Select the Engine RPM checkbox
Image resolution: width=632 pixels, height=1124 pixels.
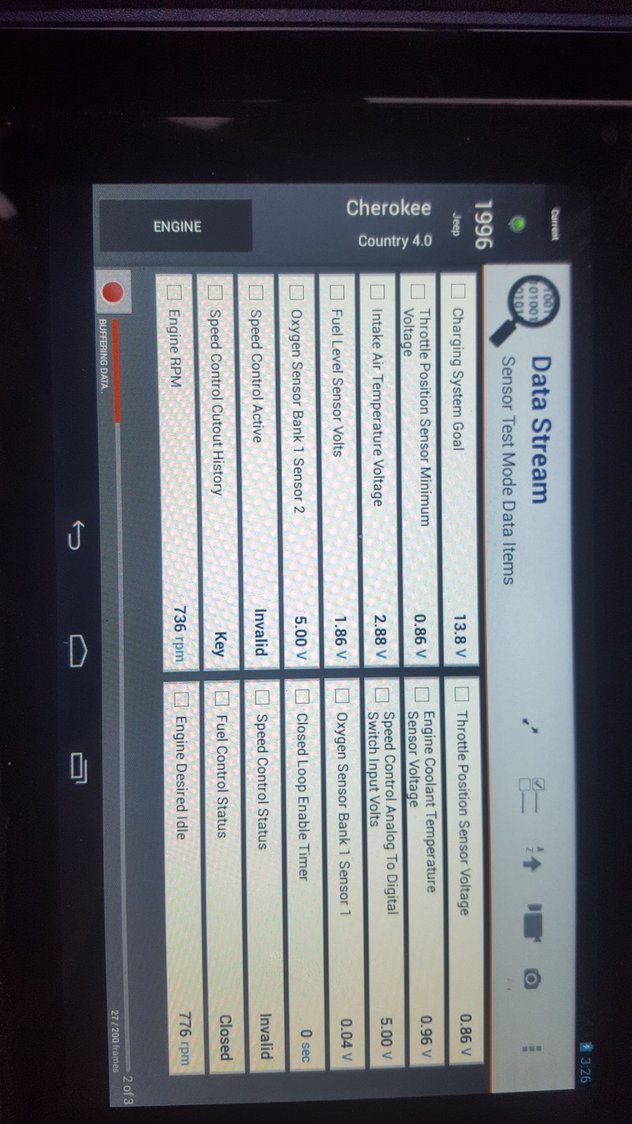point(172,291)
